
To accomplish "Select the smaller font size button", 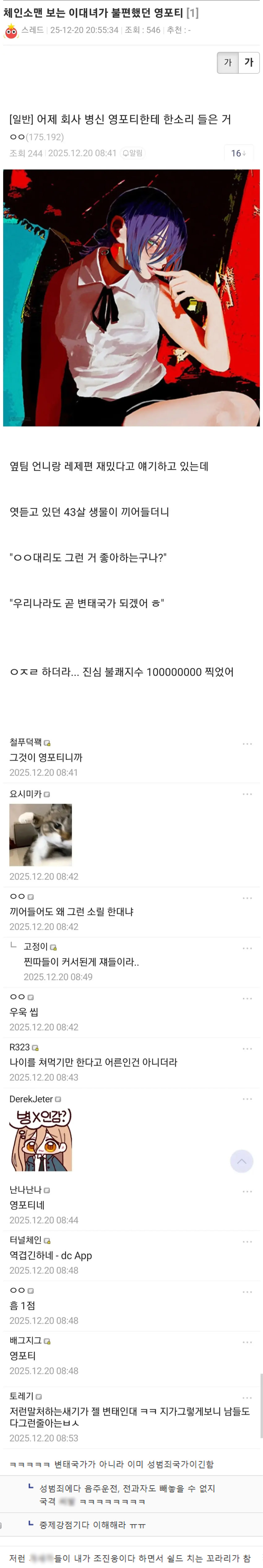I will [x=228, y=63].
